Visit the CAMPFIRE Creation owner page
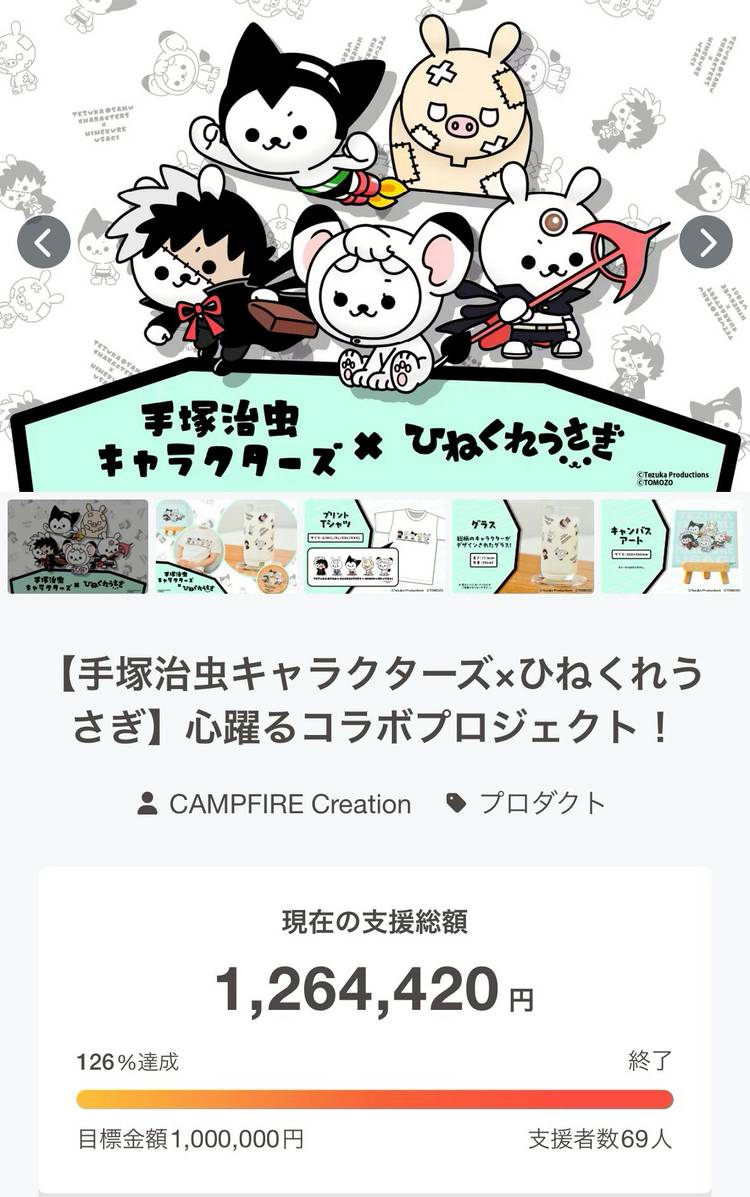This screenshot has width=750, height=1197. point(289,803)
